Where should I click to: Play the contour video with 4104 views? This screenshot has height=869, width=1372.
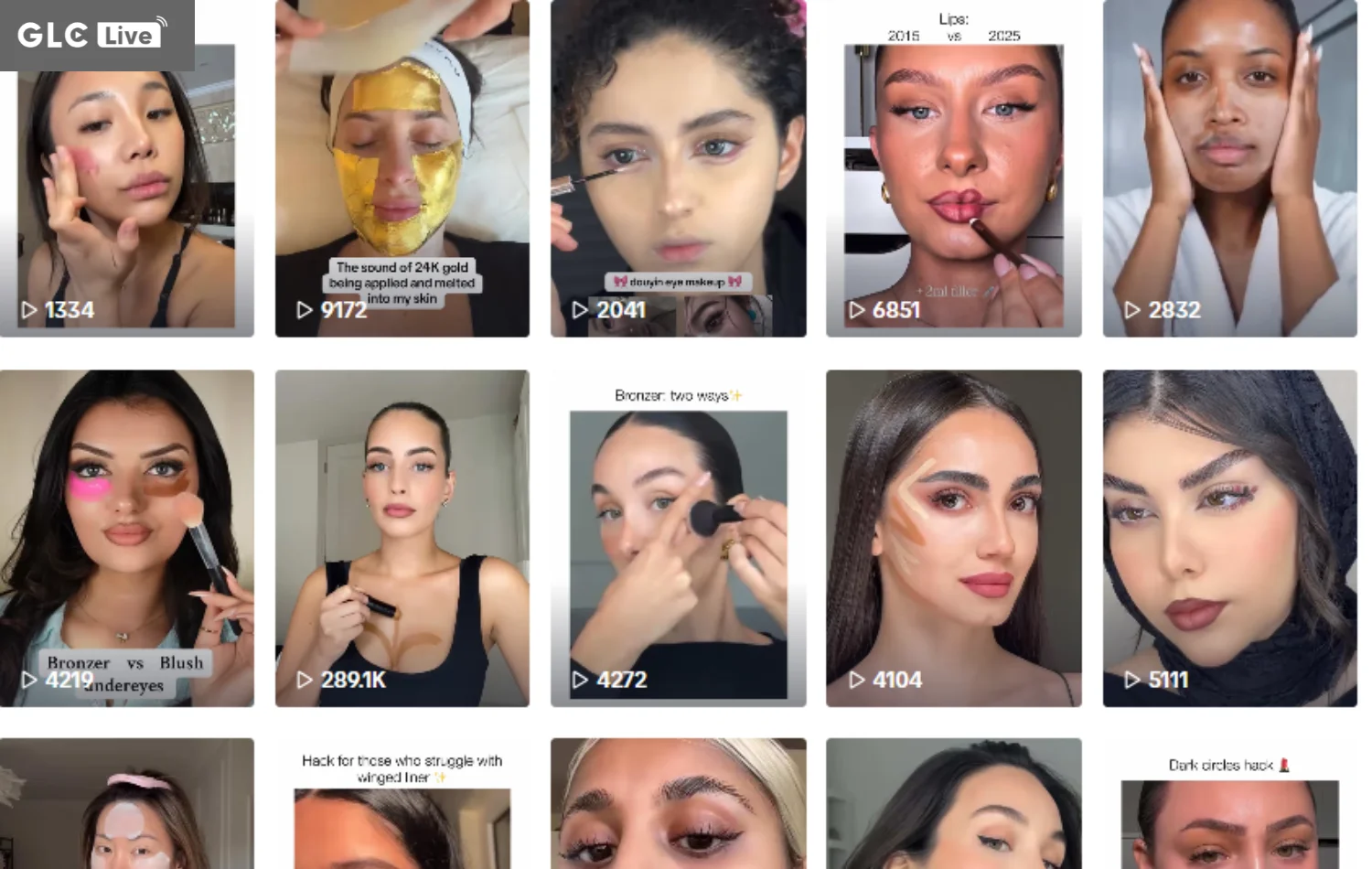(953, 538)
